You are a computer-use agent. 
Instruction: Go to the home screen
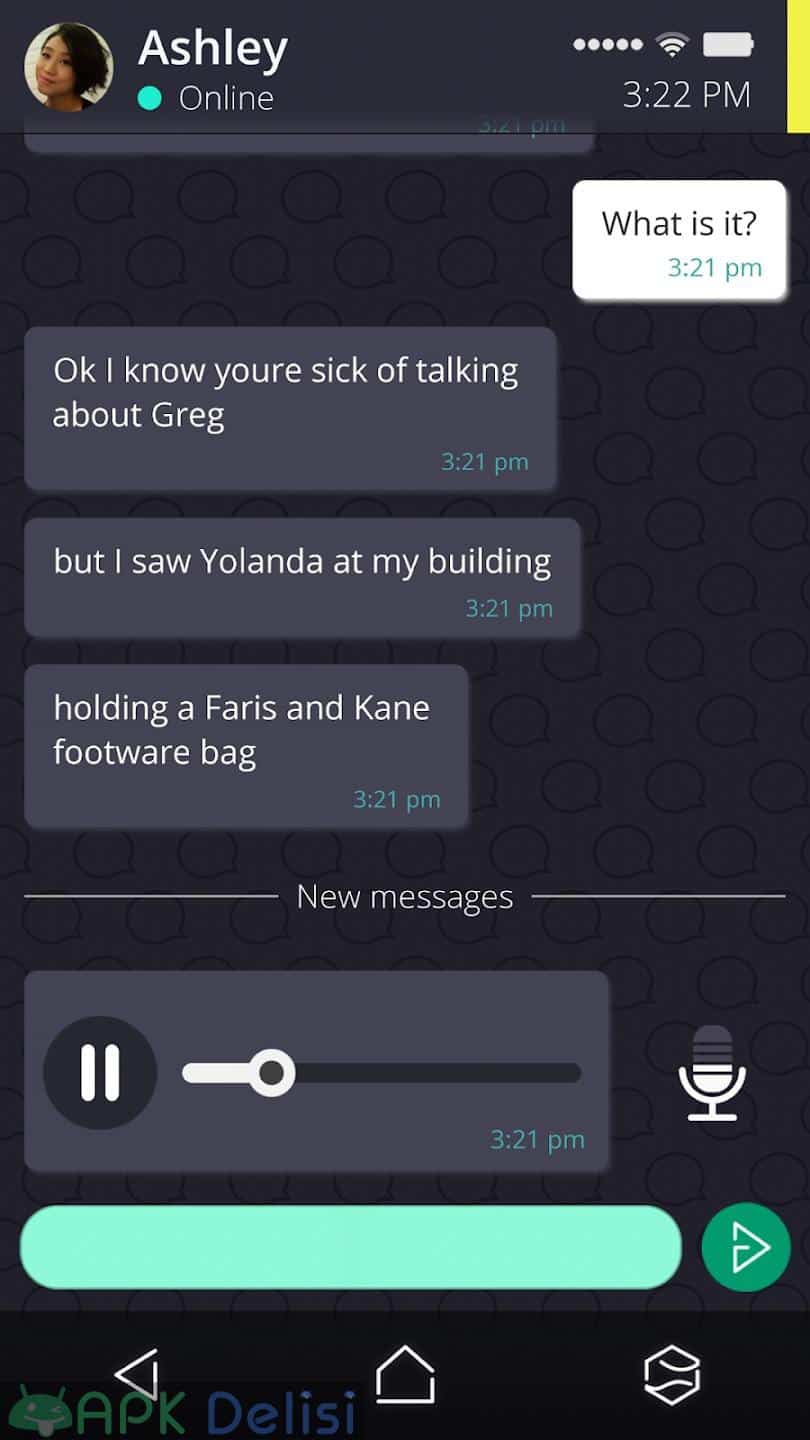click(405, 1374)
